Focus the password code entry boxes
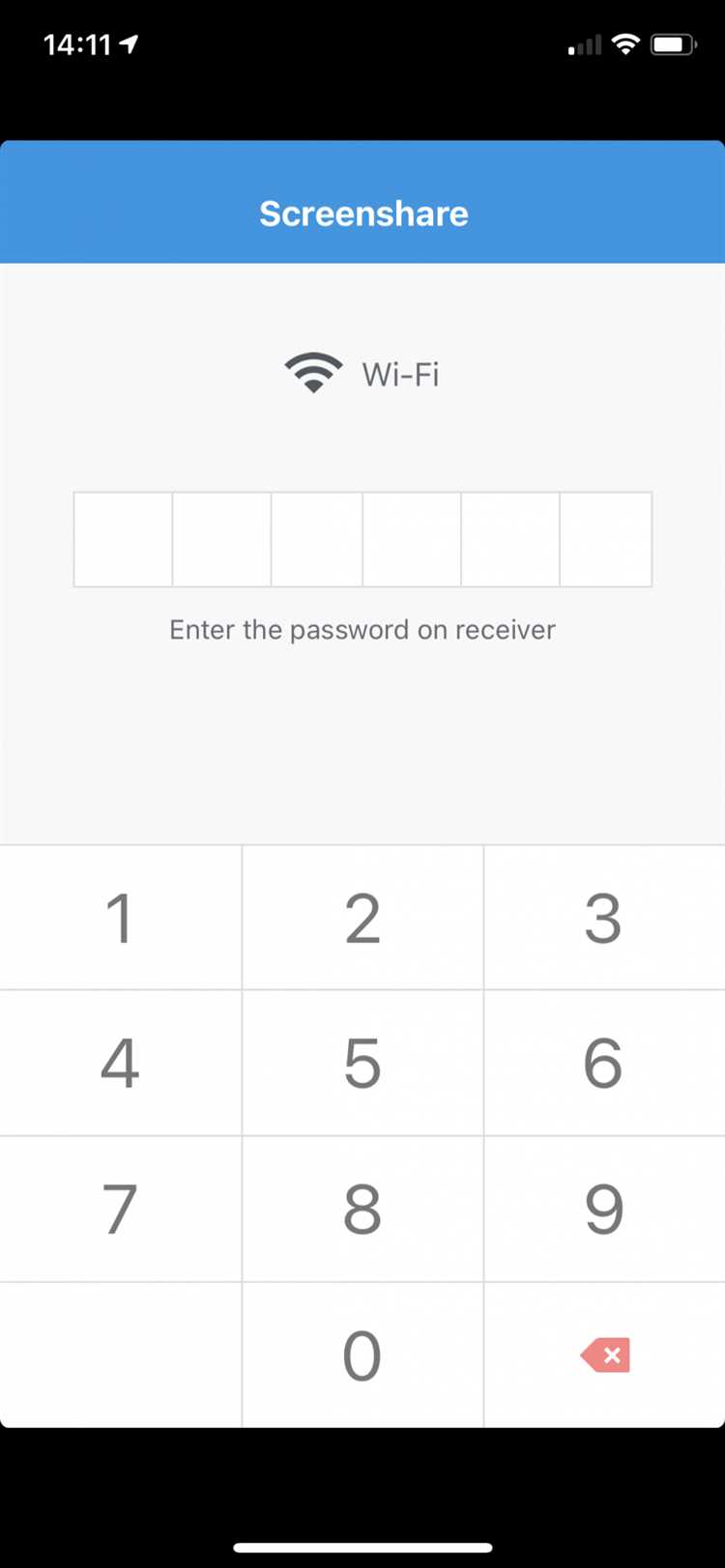The image size is (725, 1568). pyautogui.click(x=362, y=539)
